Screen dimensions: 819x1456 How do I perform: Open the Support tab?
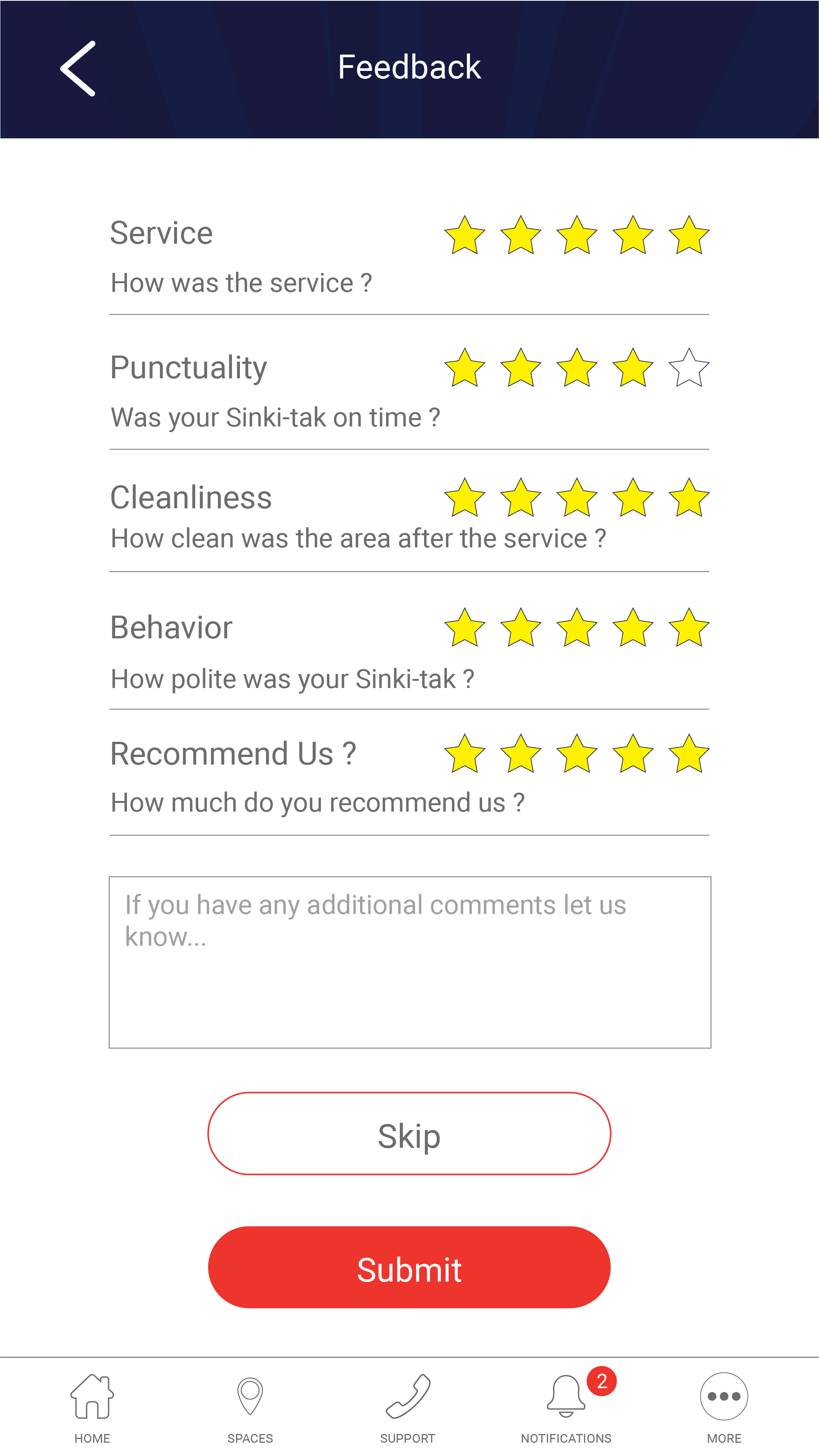tap(407, 1407)
